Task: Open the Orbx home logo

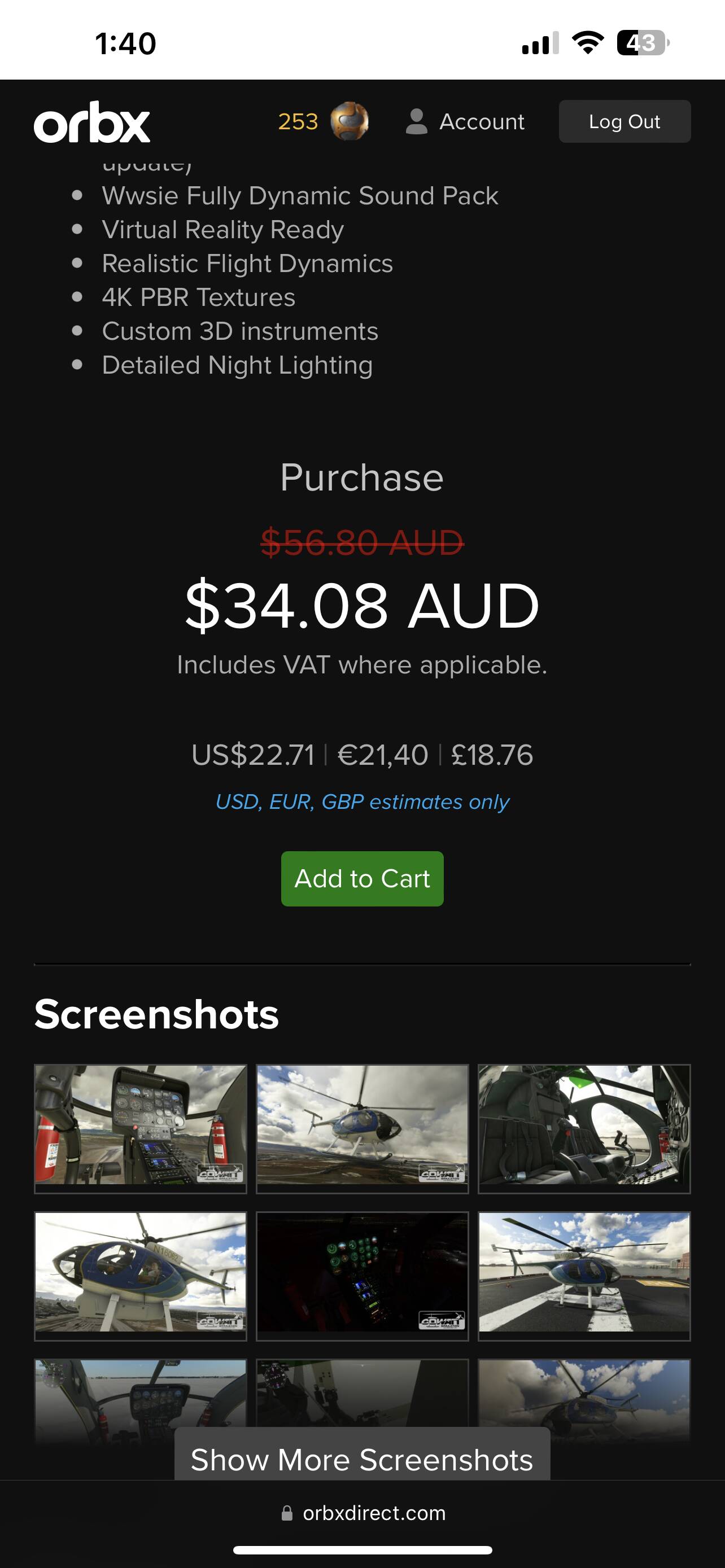Action: pos(92,122)
